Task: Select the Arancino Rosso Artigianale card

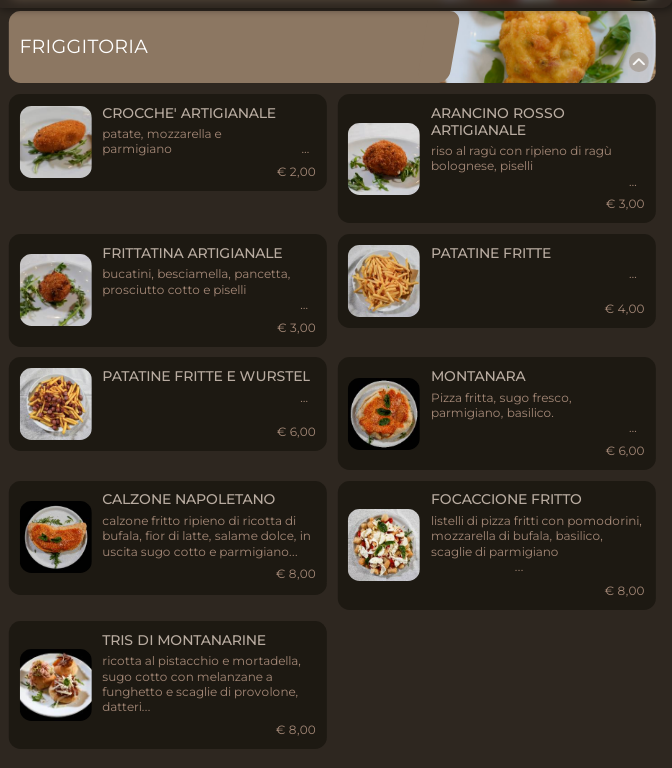Action: coord(496,158)
